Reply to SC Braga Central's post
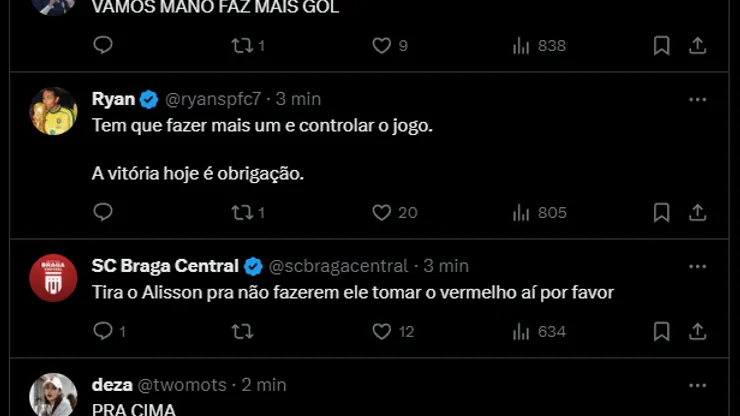The height and width of the screenshot is (416, 740). point(103,331)
